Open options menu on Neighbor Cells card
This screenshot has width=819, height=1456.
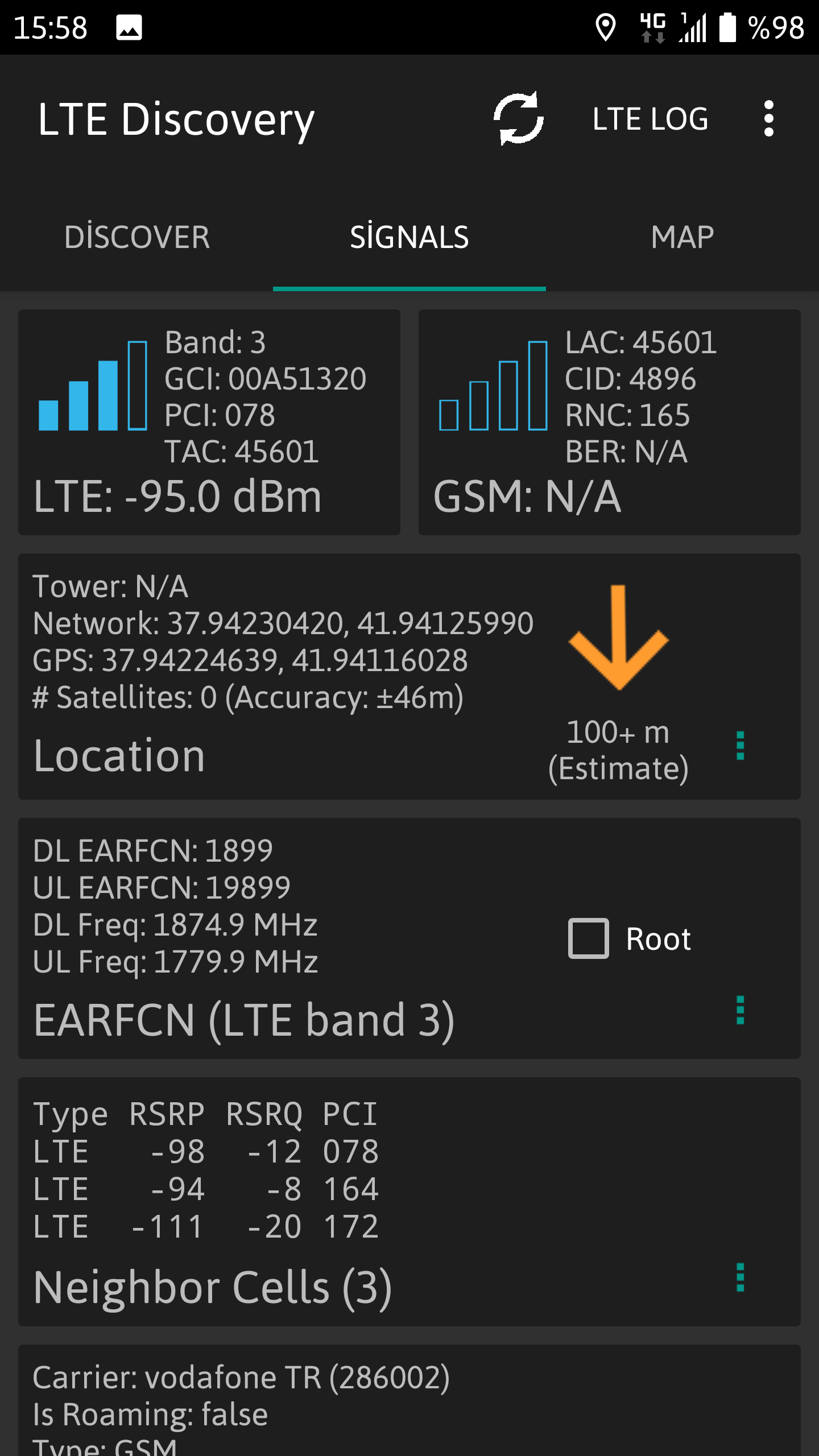coord(740,1277)
